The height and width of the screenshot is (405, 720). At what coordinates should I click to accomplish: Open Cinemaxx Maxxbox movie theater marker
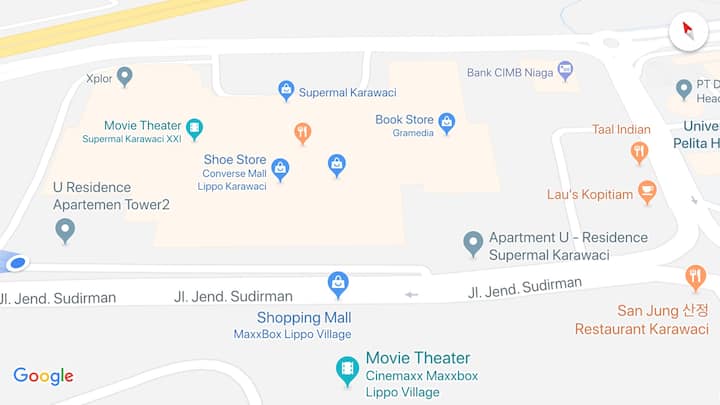pyautogui.click(x=347, y=371)
